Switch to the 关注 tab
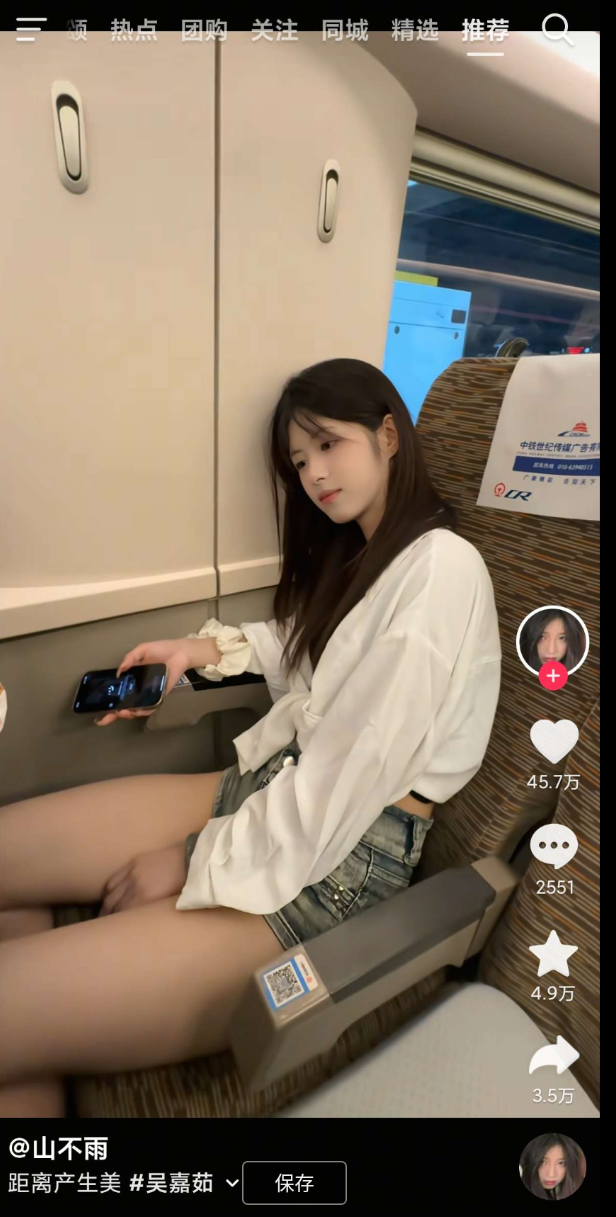 tap(274, 30)
